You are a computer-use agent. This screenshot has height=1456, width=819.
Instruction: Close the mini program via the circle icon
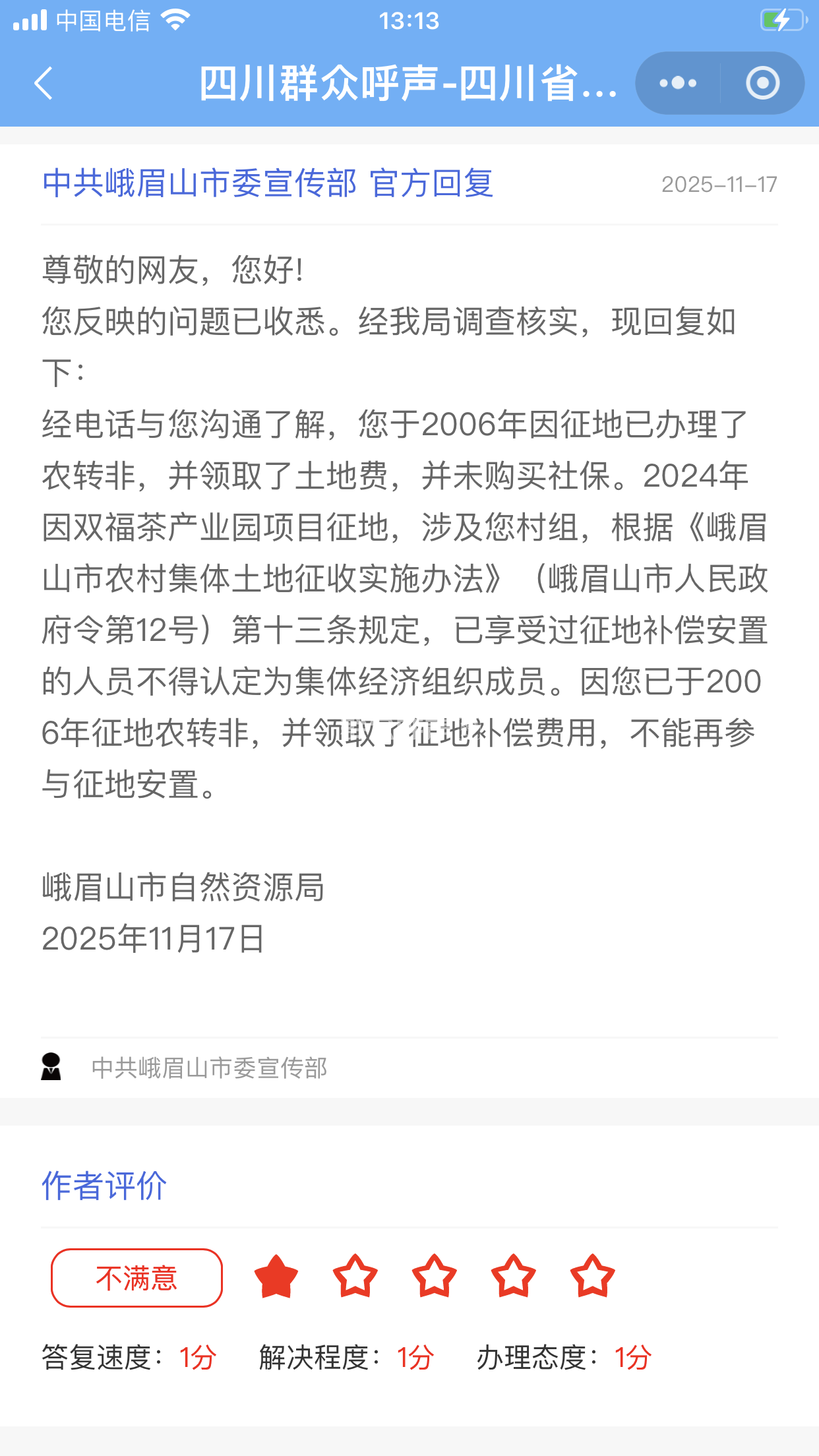tap(762, 83)
